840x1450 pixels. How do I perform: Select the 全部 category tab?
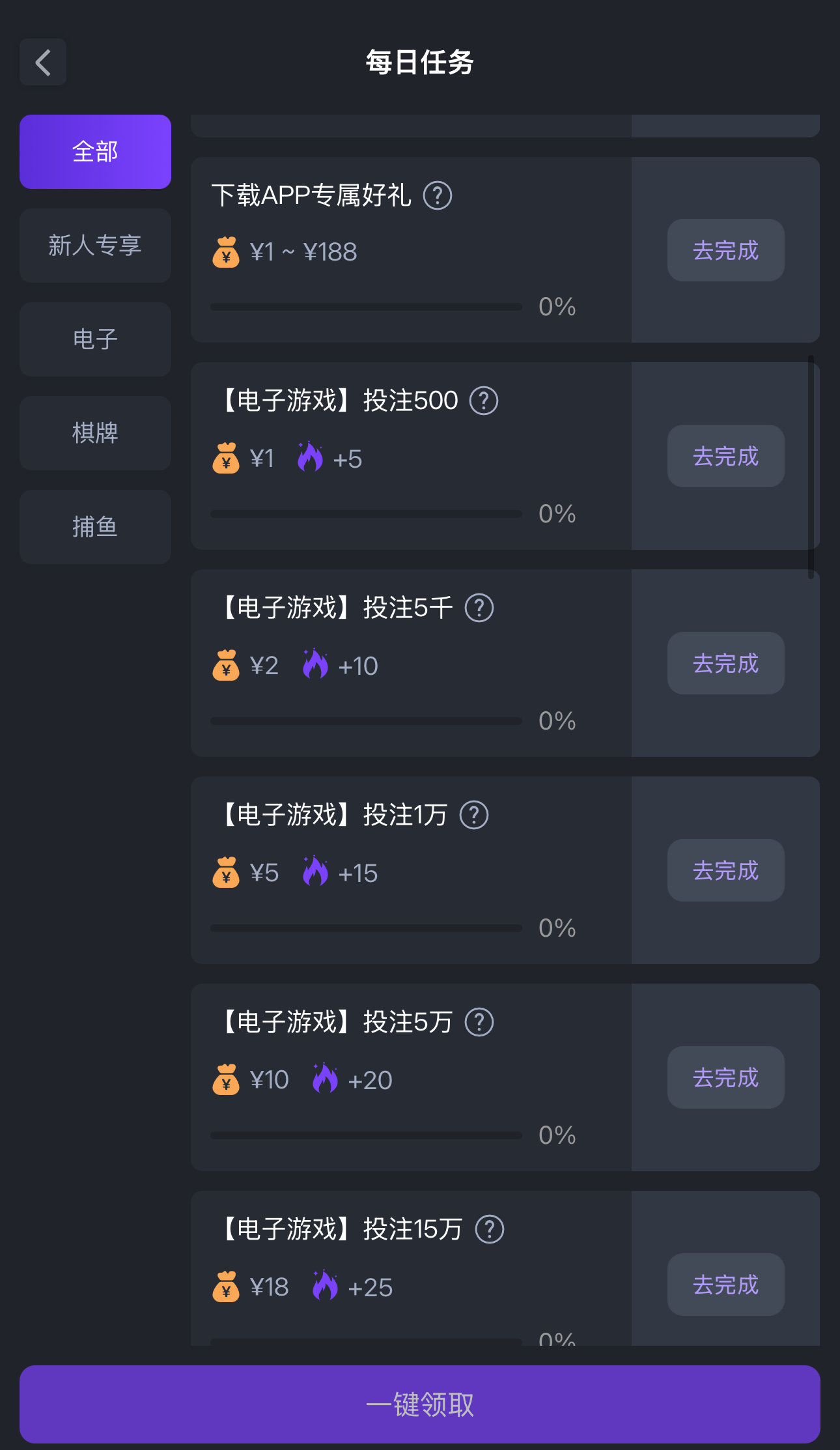click(x=95, y=152)
